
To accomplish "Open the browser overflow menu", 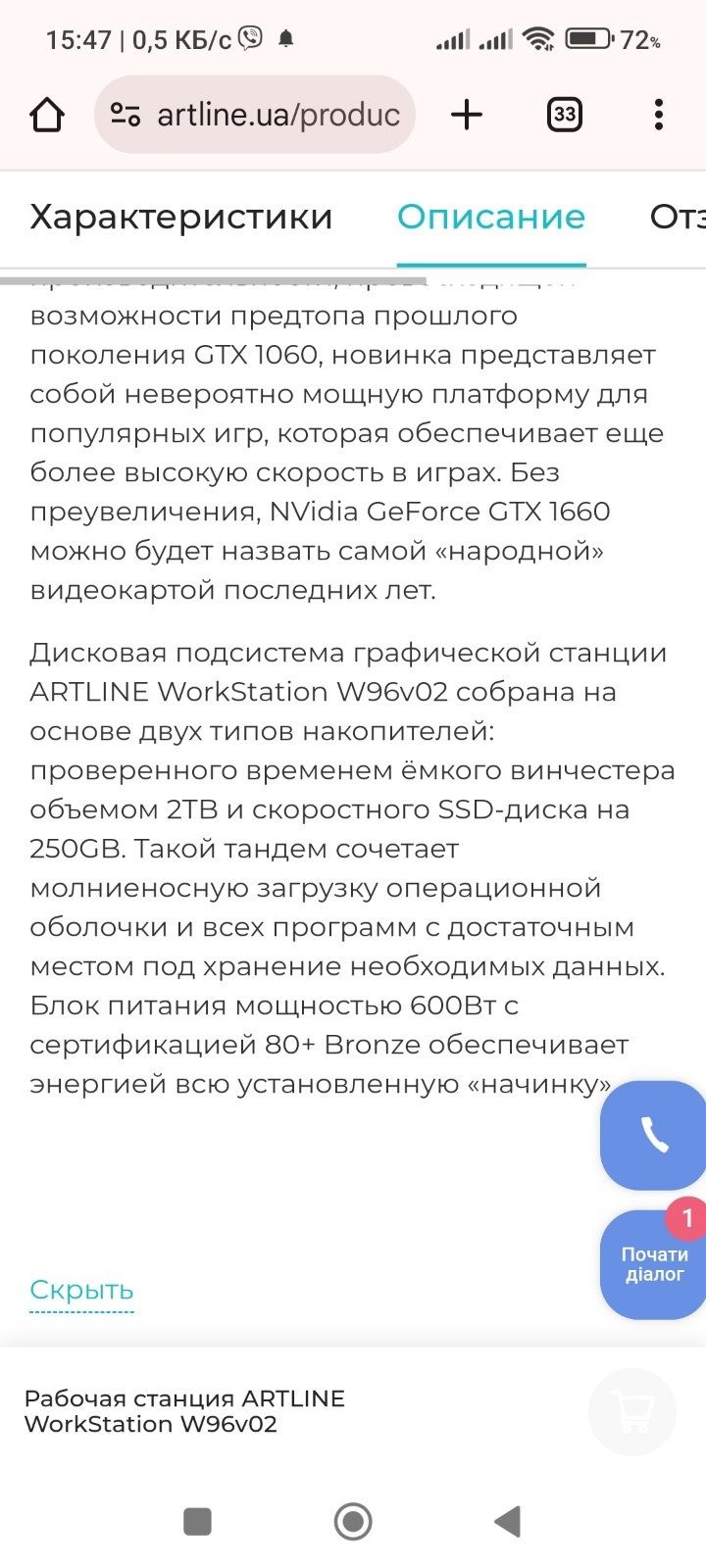I will 658,116.
